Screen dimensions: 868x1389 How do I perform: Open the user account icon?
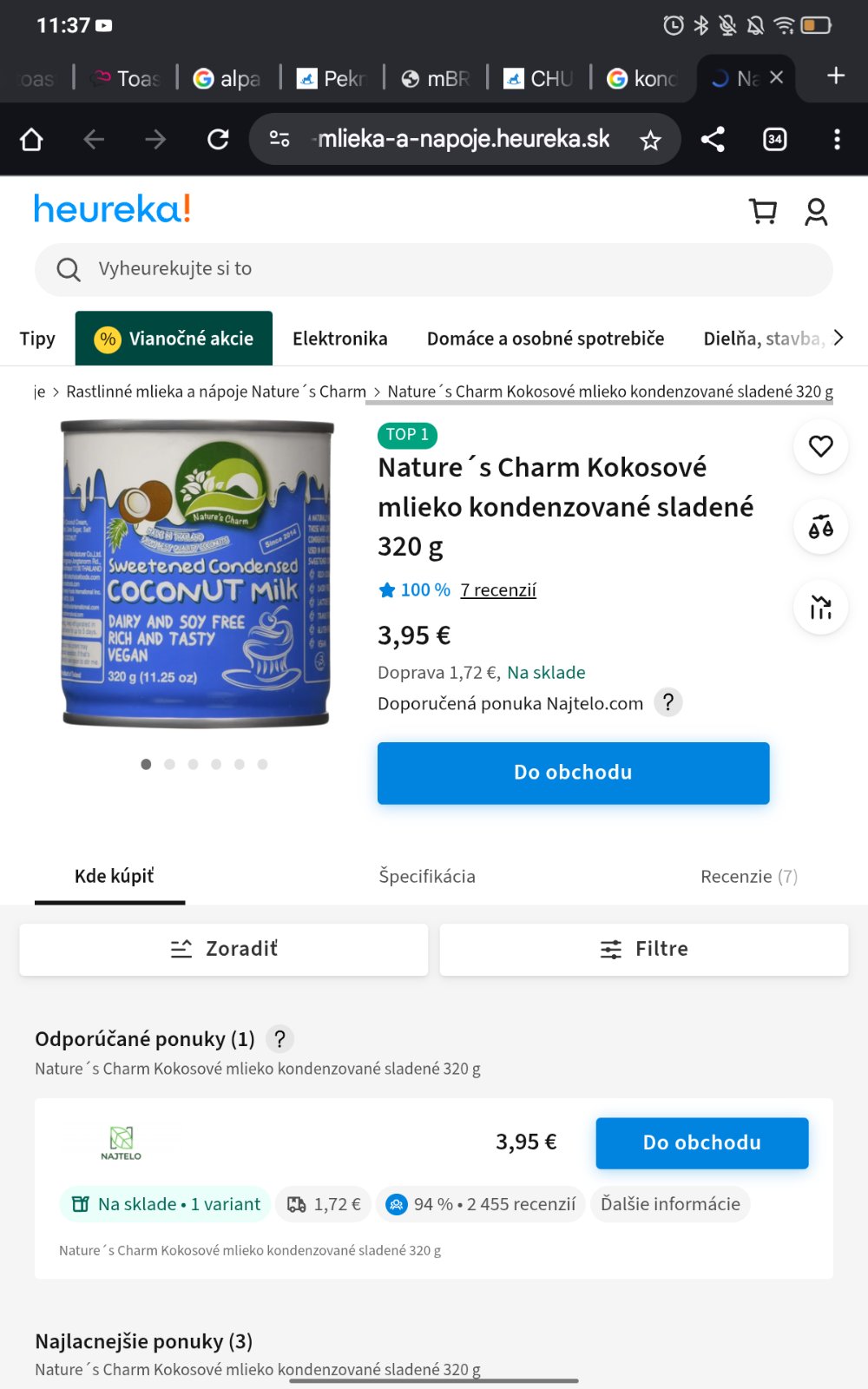[x=816, y=211]
